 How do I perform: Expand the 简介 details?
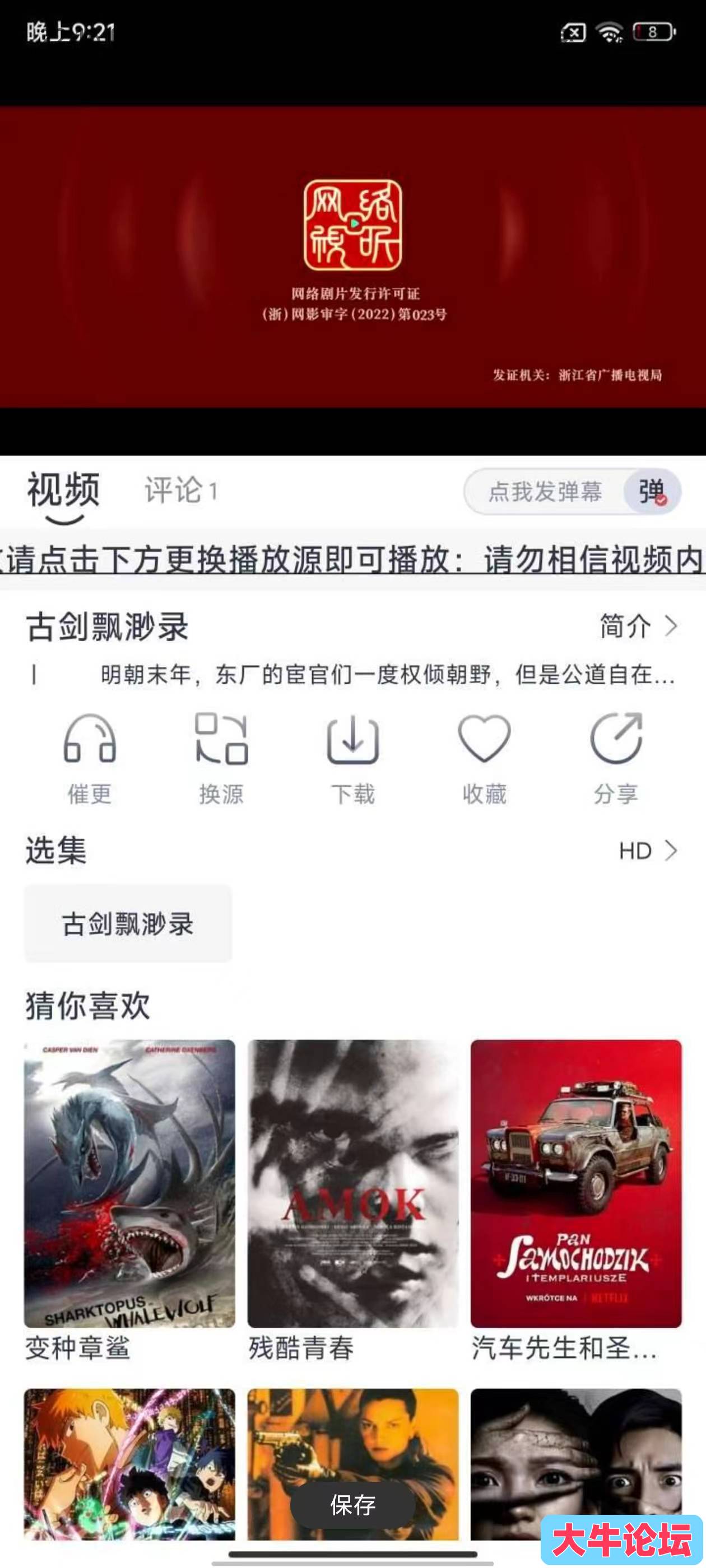coord(638,626)
